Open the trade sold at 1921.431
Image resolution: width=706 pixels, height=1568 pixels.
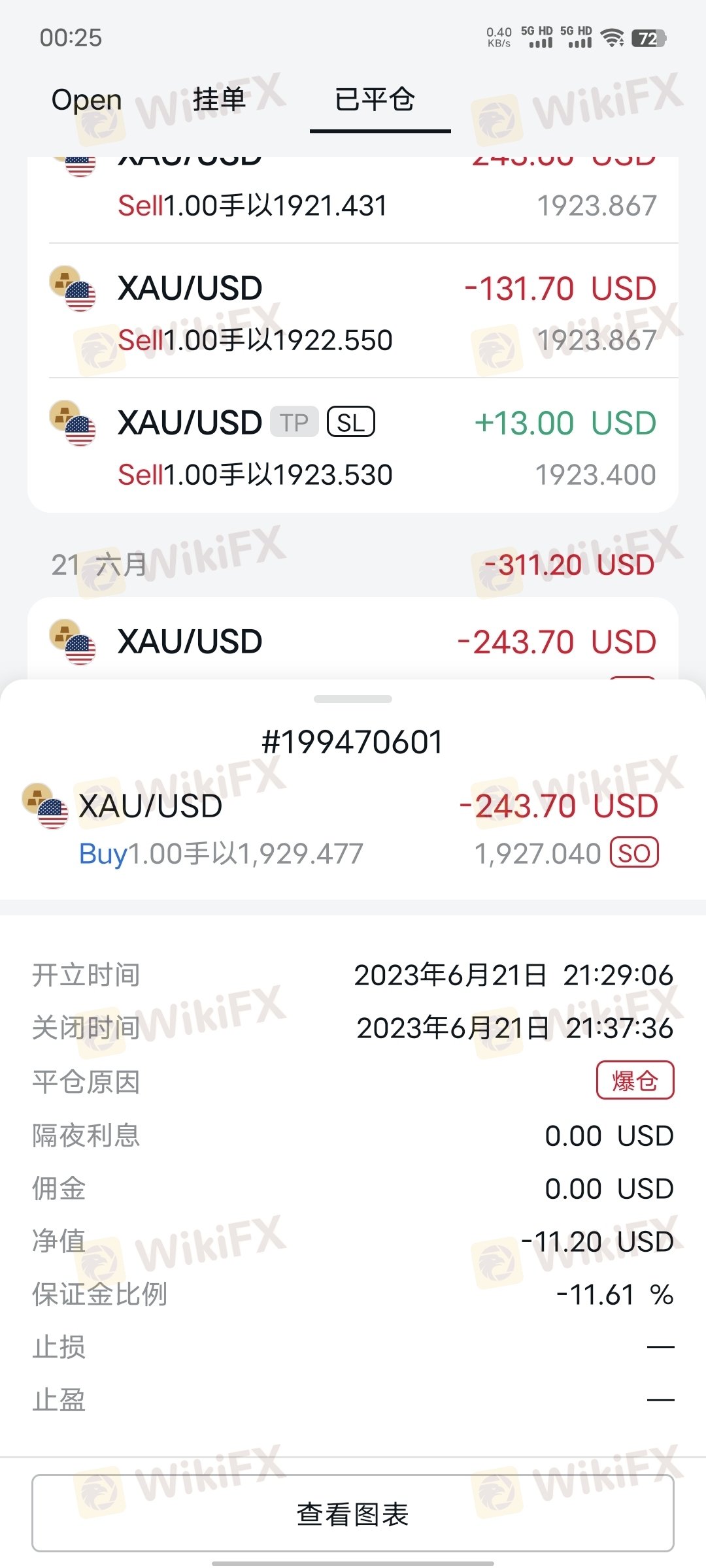(x=353, y=199)
